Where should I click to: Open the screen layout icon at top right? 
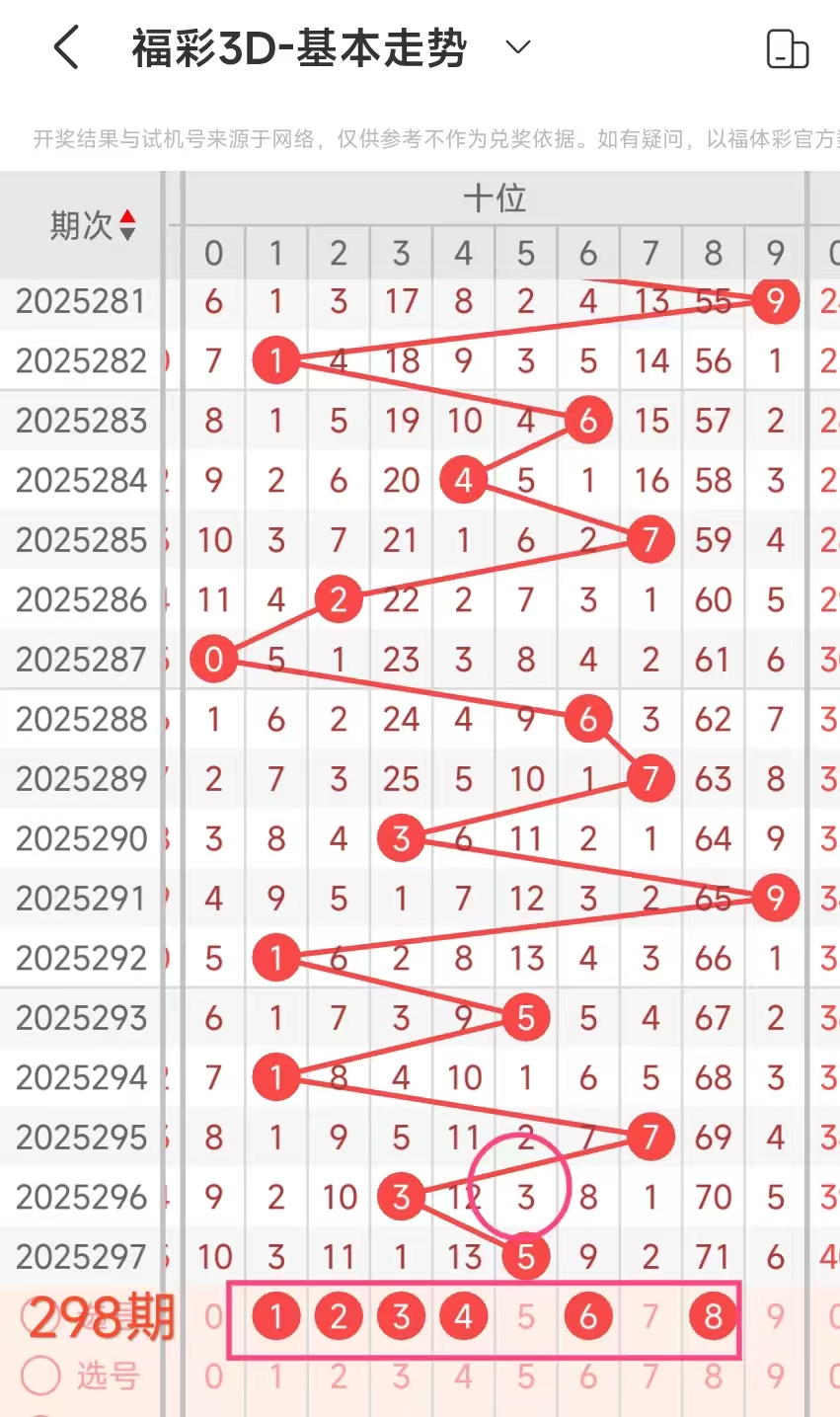click(x=787, y=48)
